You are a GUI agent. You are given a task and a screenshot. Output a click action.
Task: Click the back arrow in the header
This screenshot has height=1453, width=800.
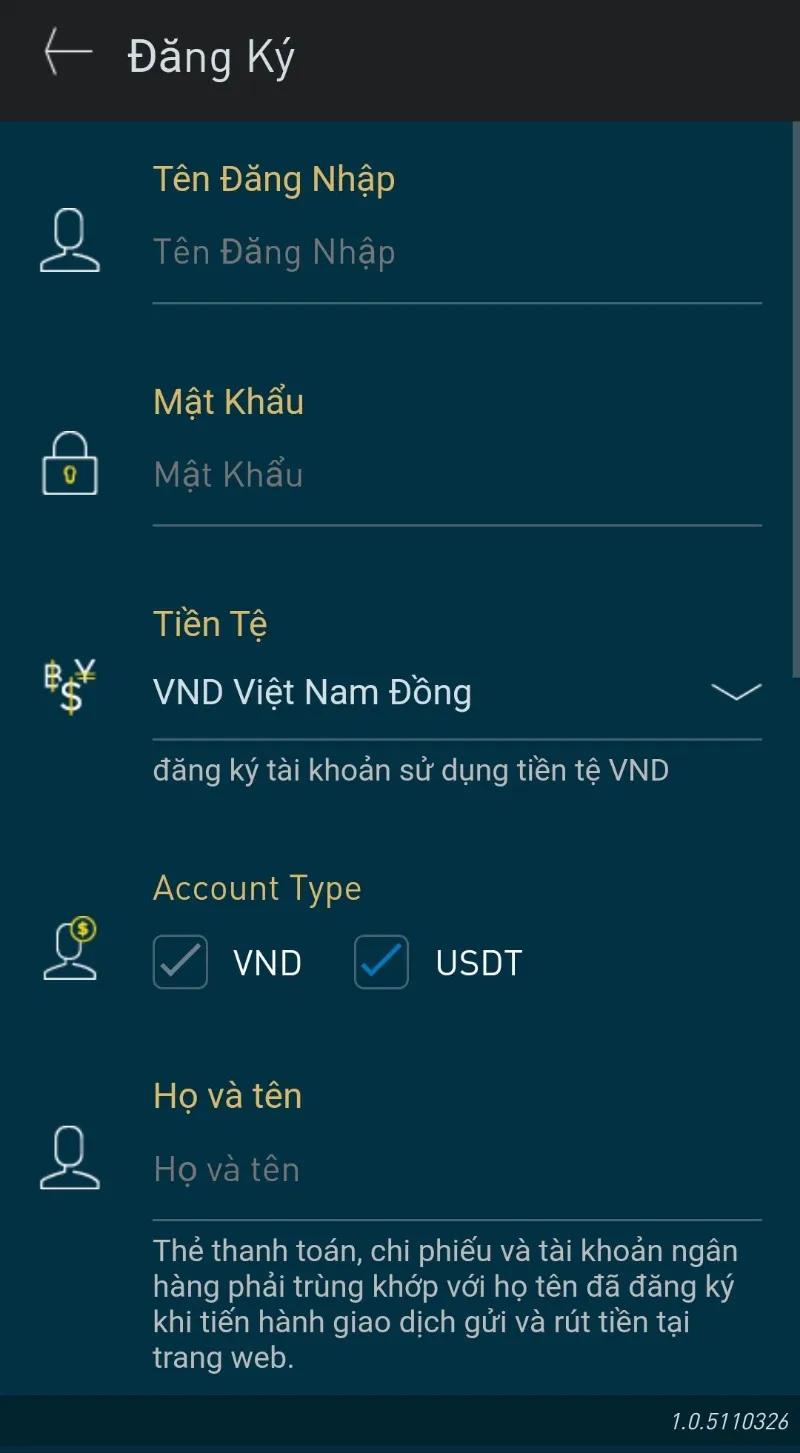(63, 53)
